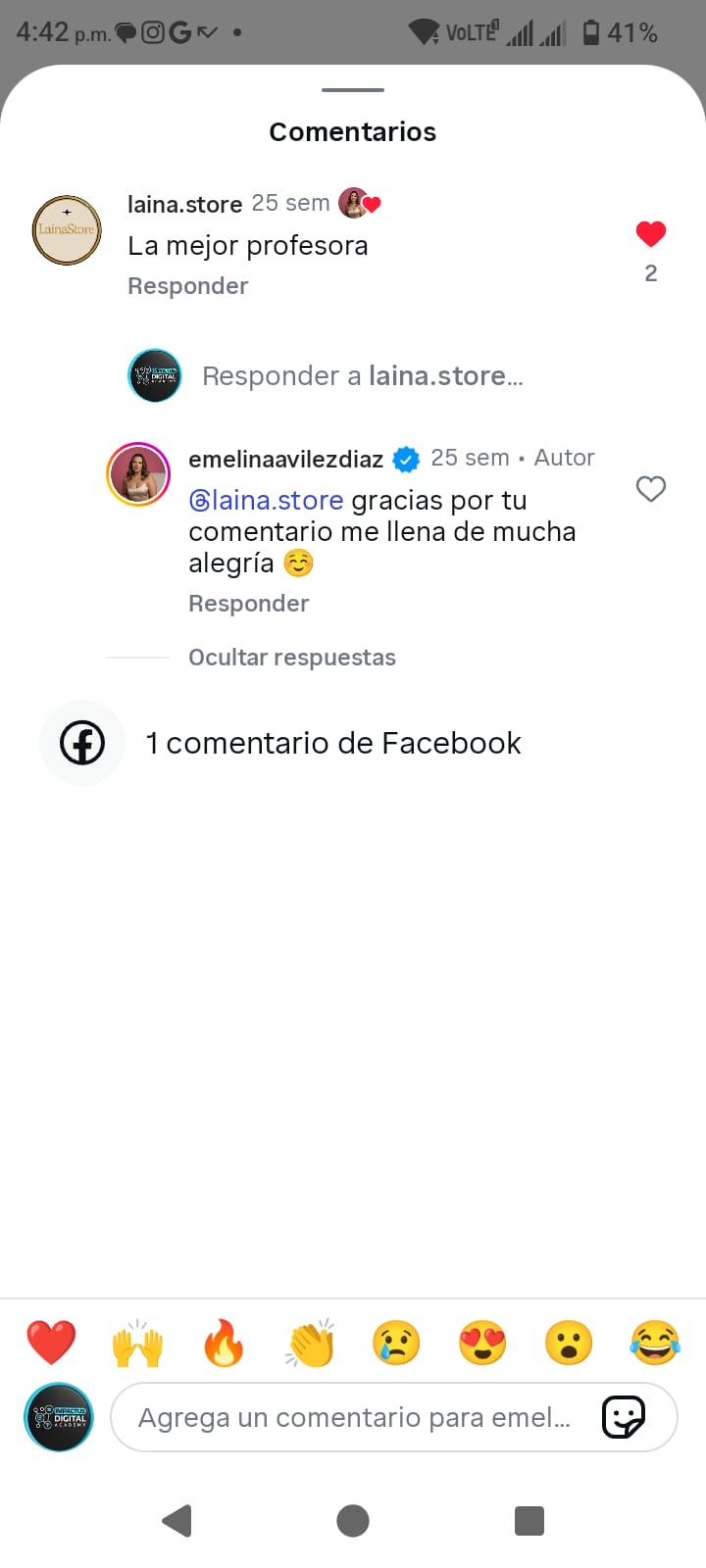Open the @laina.store mention link

coord(266,500)
